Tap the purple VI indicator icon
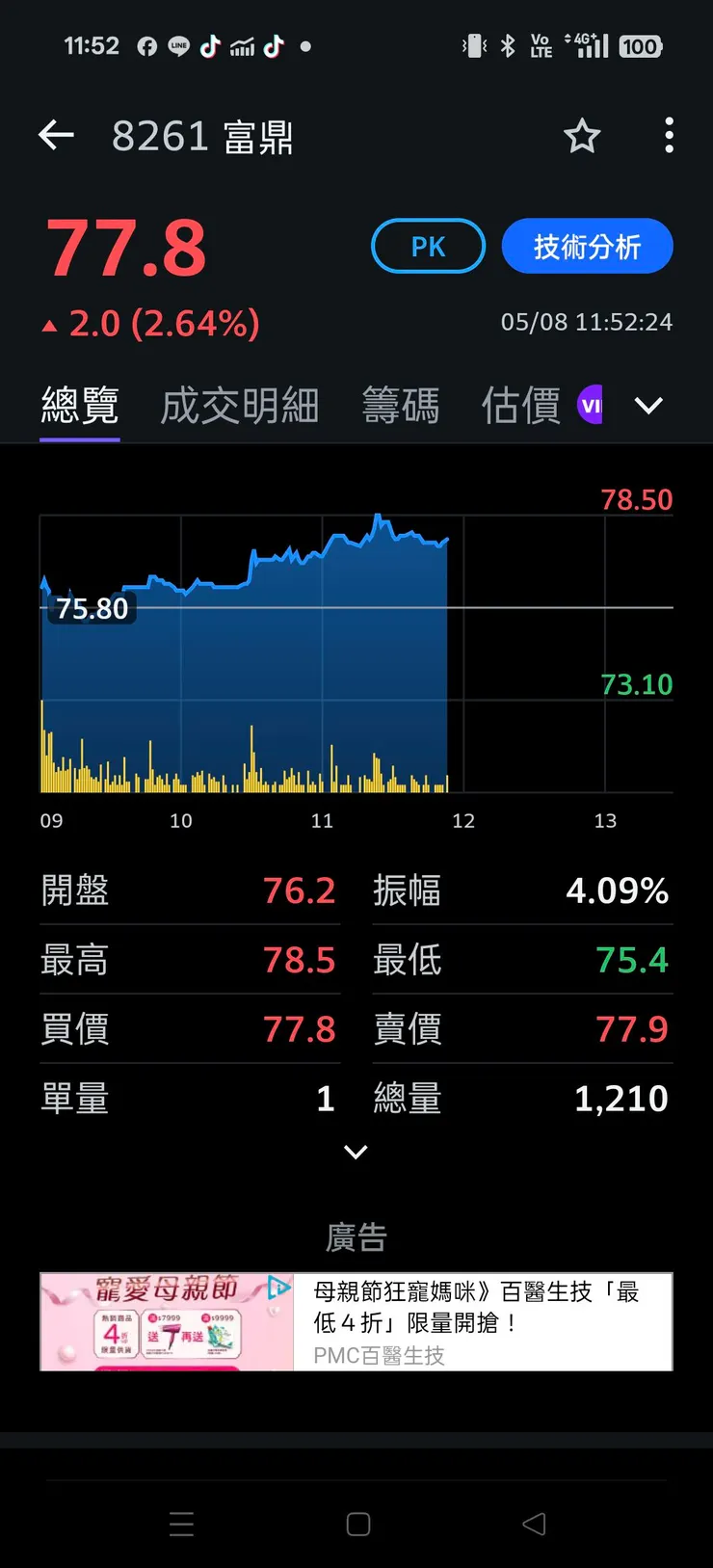 pyautogui.click(x=591, y=405)
